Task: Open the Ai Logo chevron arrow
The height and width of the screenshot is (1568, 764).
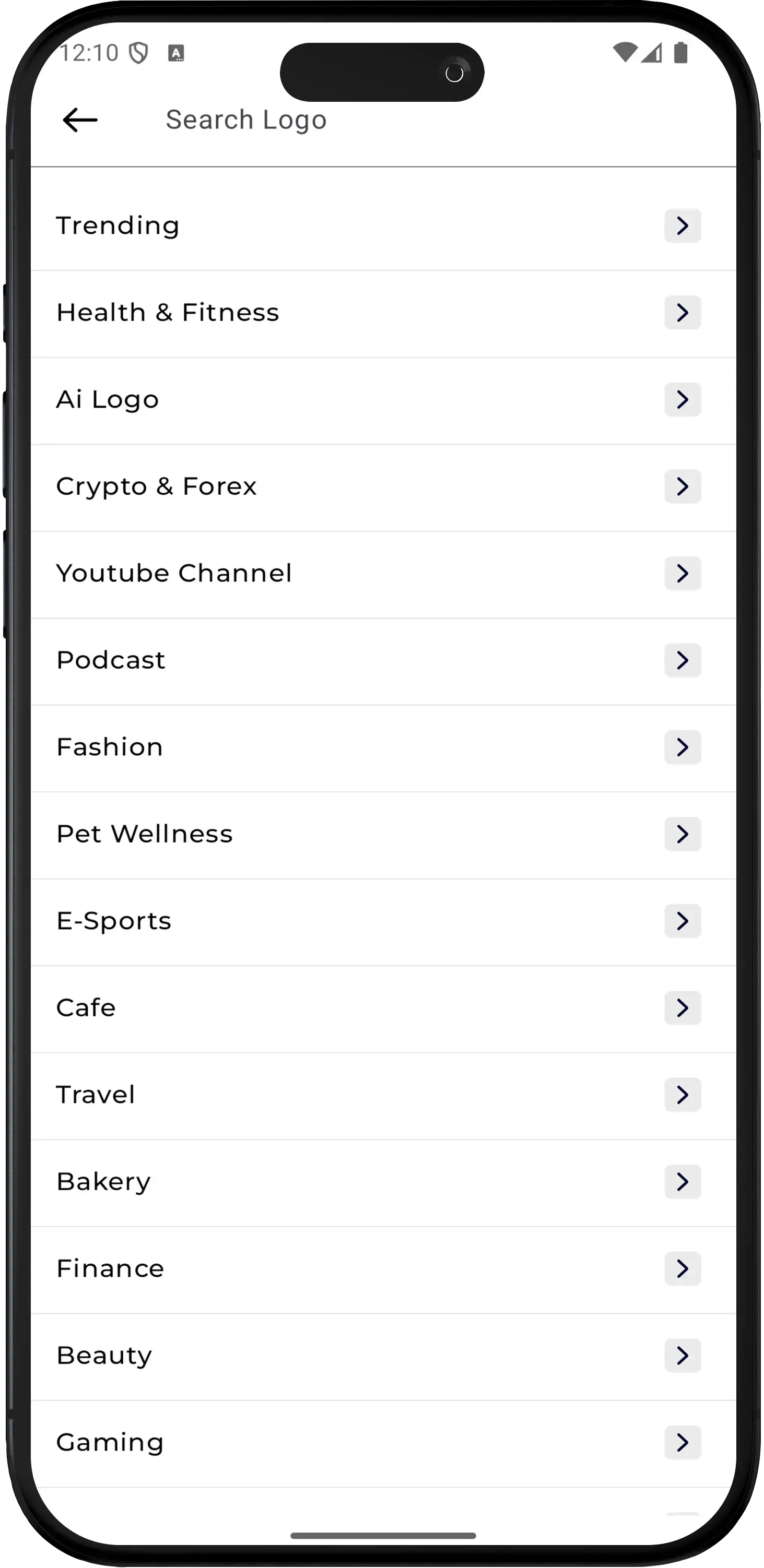Action: point(682,399)
